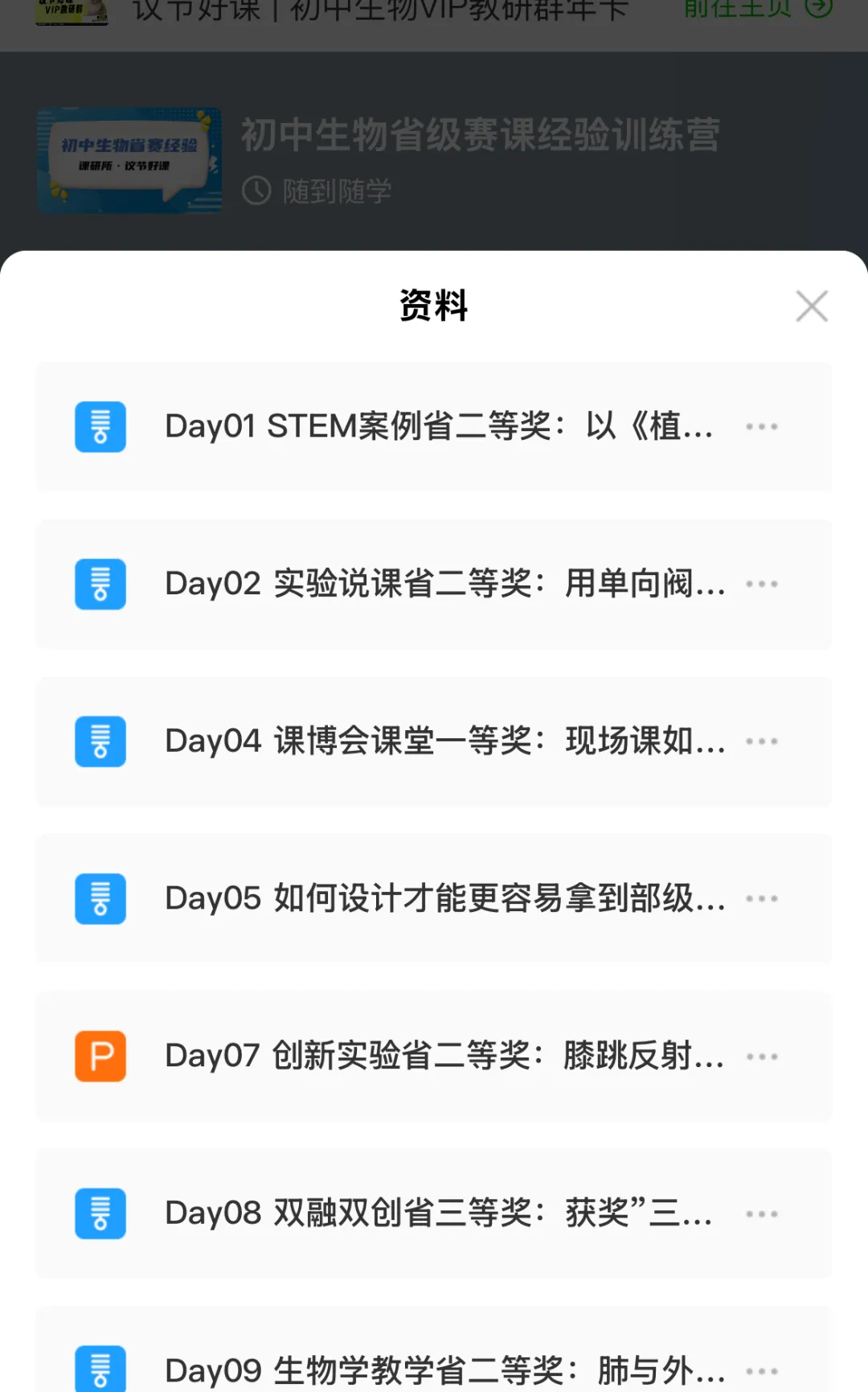Open the Day08 双融双创省三等奖 document

(x=438, y=1213)
